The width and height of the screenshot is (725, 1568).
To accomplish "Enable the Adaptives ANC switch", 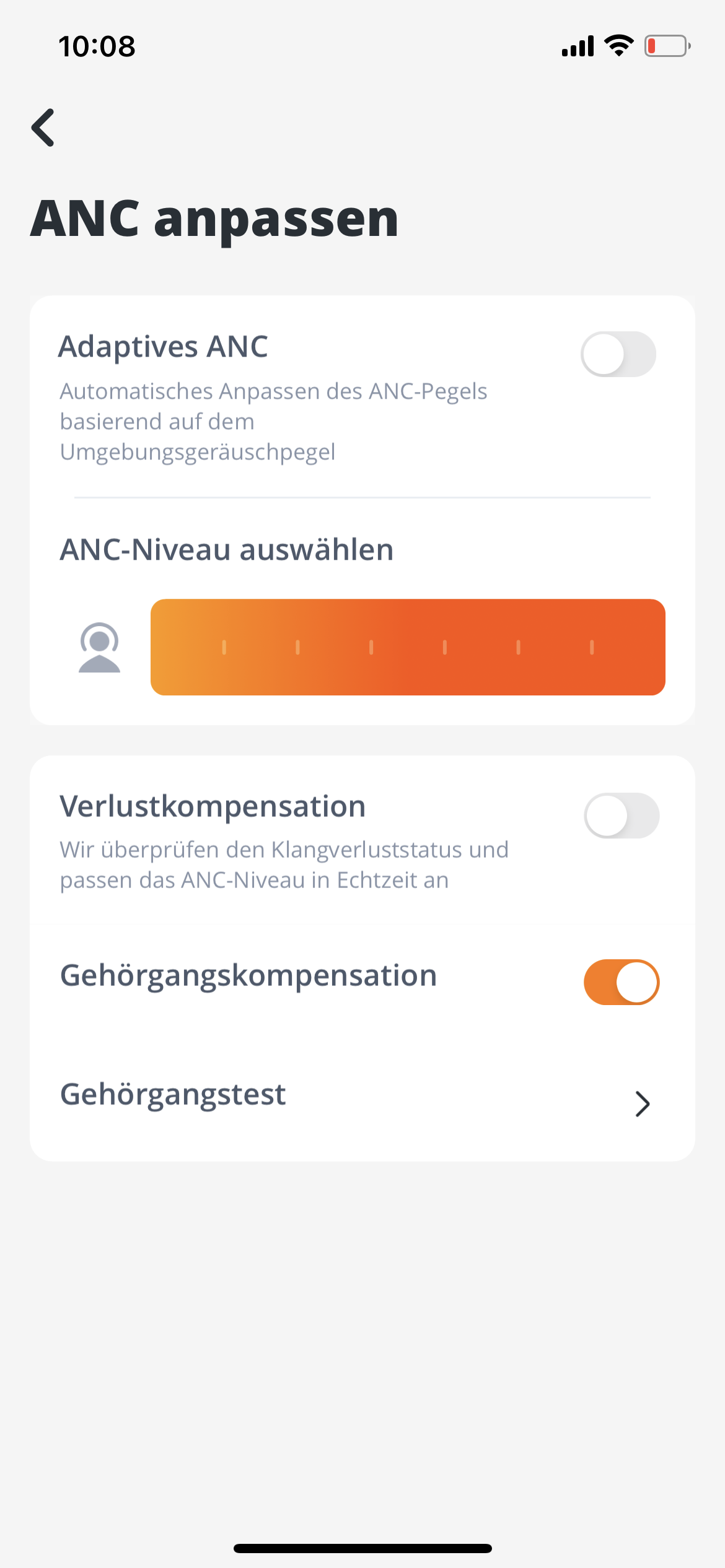I will (x=618, y=354).
